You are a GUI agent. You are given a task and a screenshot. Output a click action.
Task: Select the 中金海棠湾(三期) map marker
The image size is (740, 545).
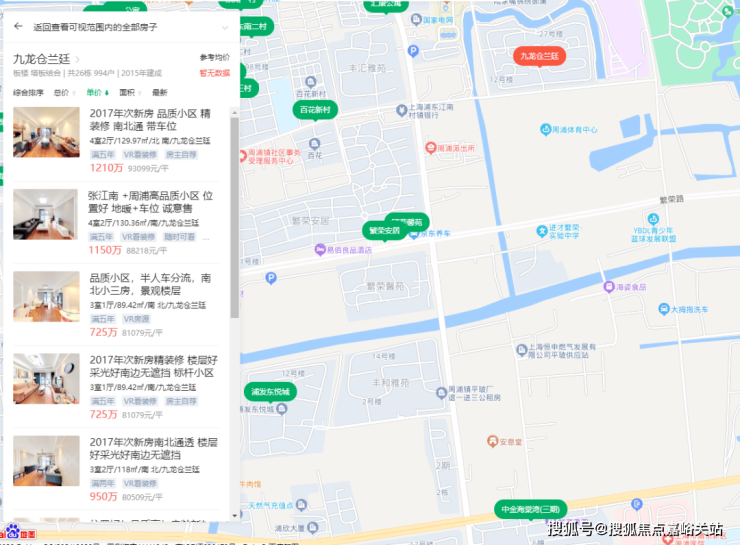533,510
